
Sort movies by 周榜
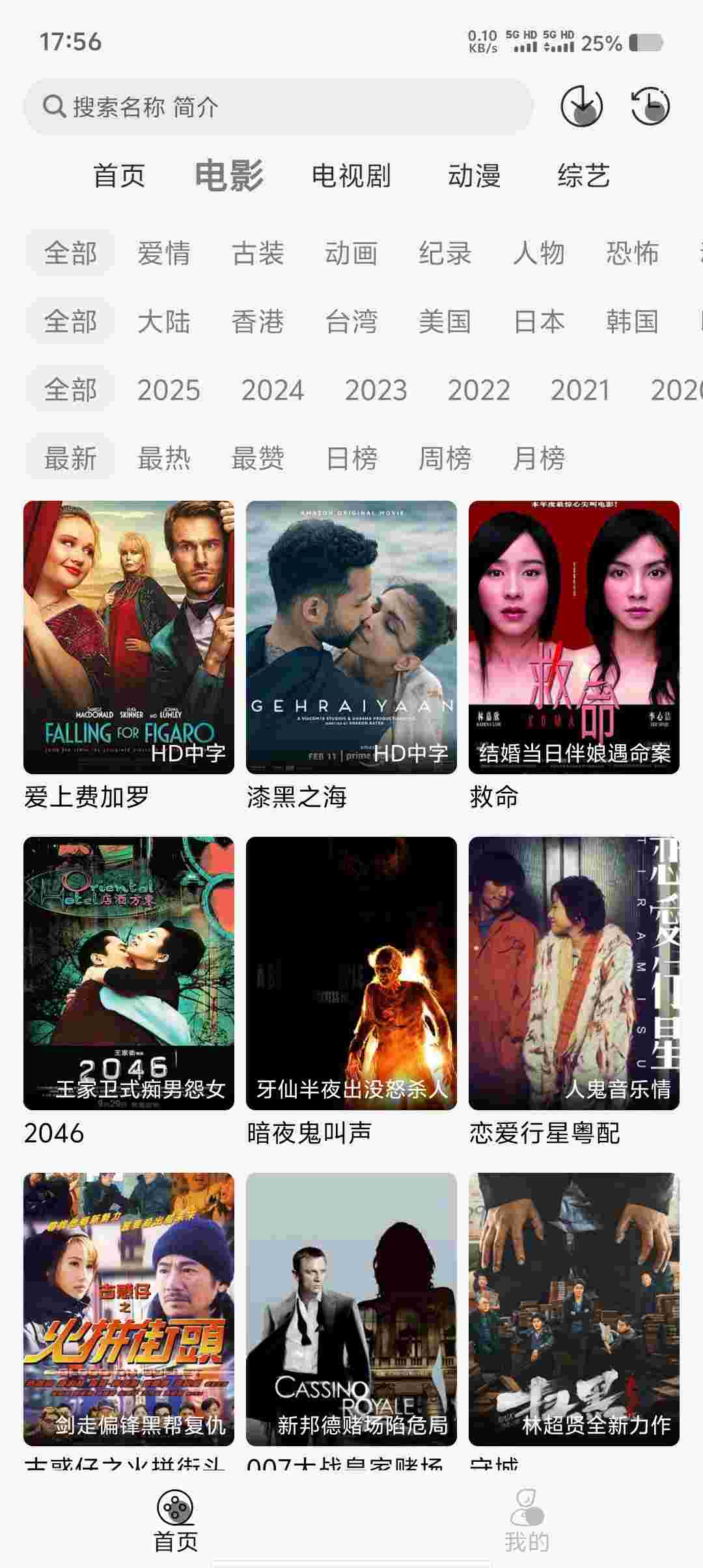click(445, 458)
